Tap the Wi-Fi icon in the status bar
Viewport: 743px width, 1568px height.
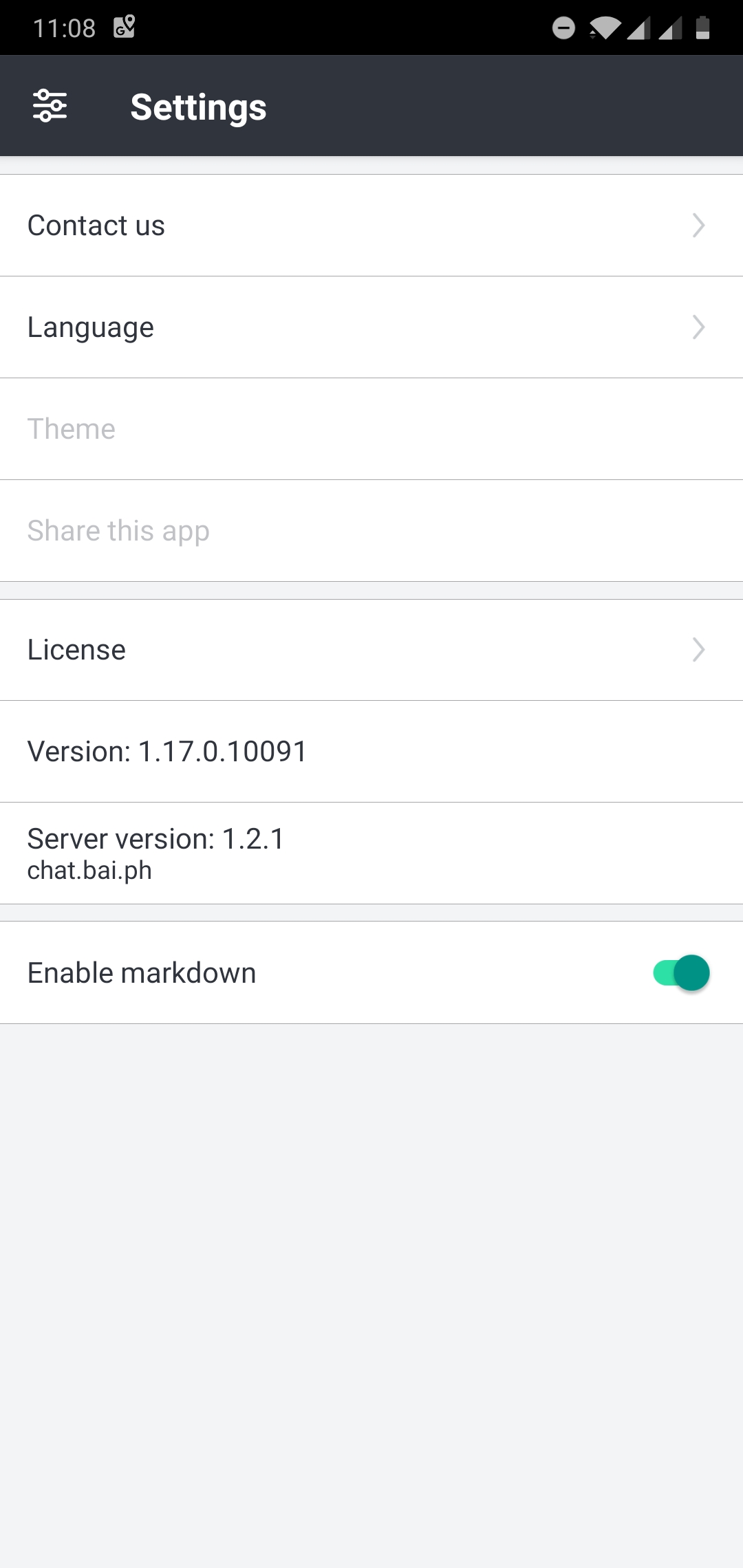pos(605,28)
